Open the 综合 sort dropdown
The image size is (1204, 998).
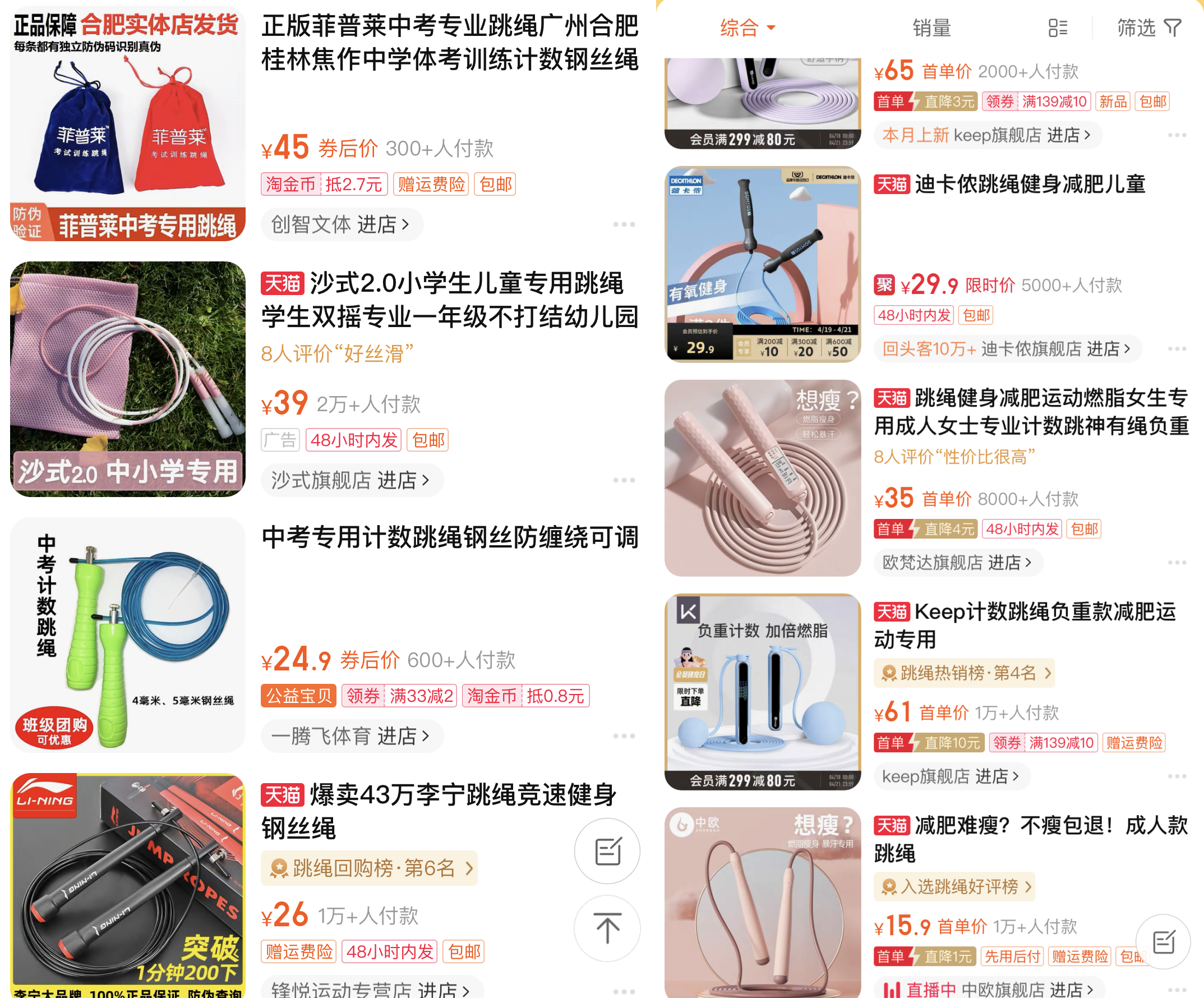tap(747, 27)
